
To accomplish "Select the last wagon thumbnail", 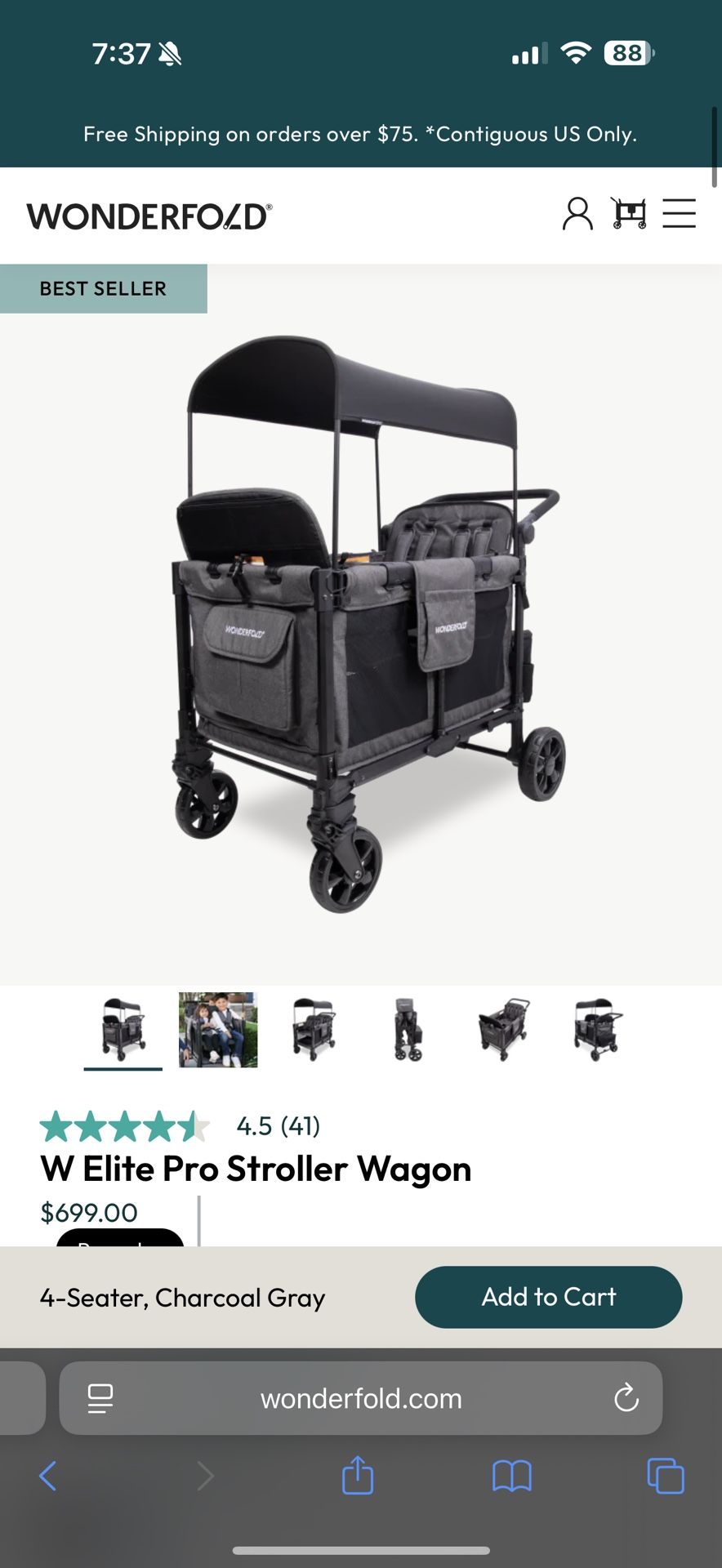I will pos(598,1030).
